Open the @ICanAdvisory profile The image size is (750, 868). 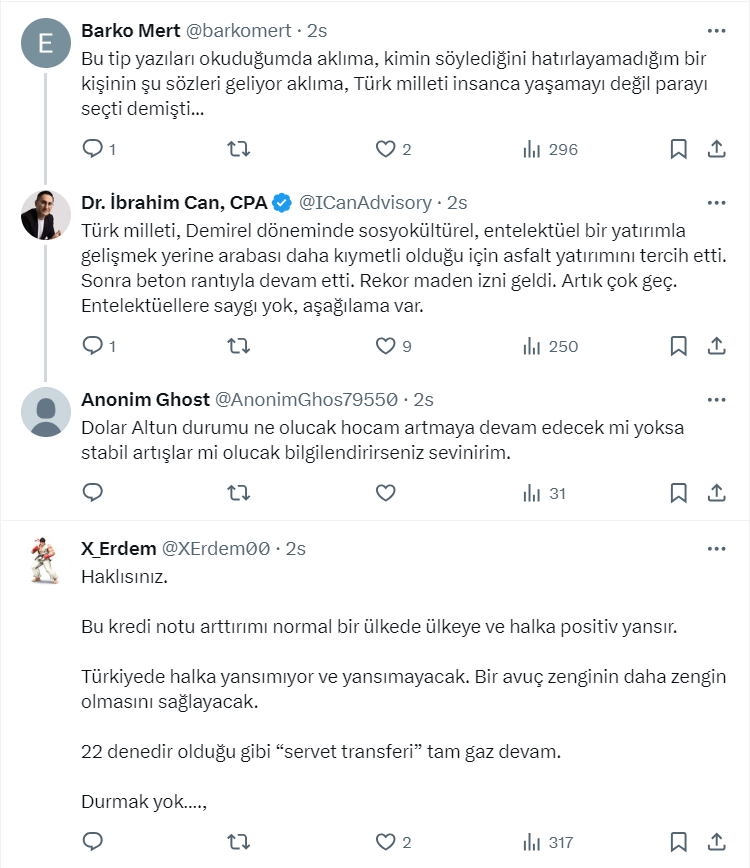tap(365, 202)
